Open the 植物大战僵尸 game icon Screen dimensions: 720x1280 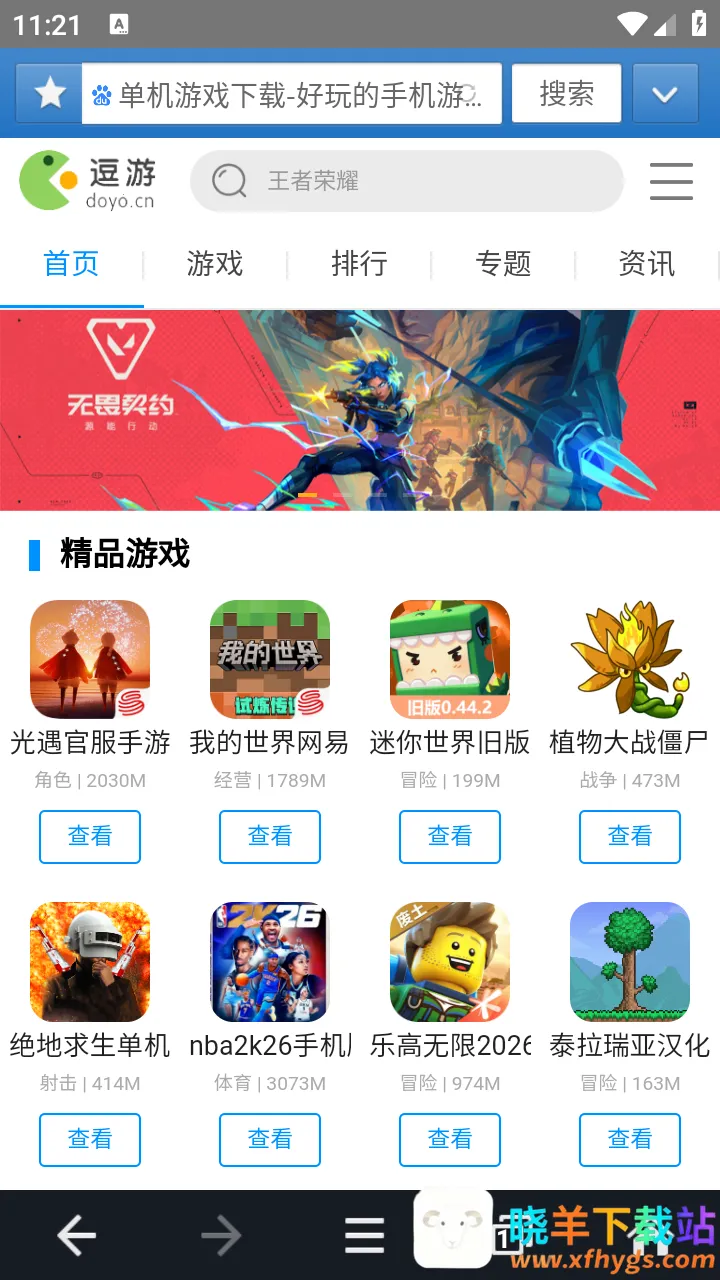(630, 660)
